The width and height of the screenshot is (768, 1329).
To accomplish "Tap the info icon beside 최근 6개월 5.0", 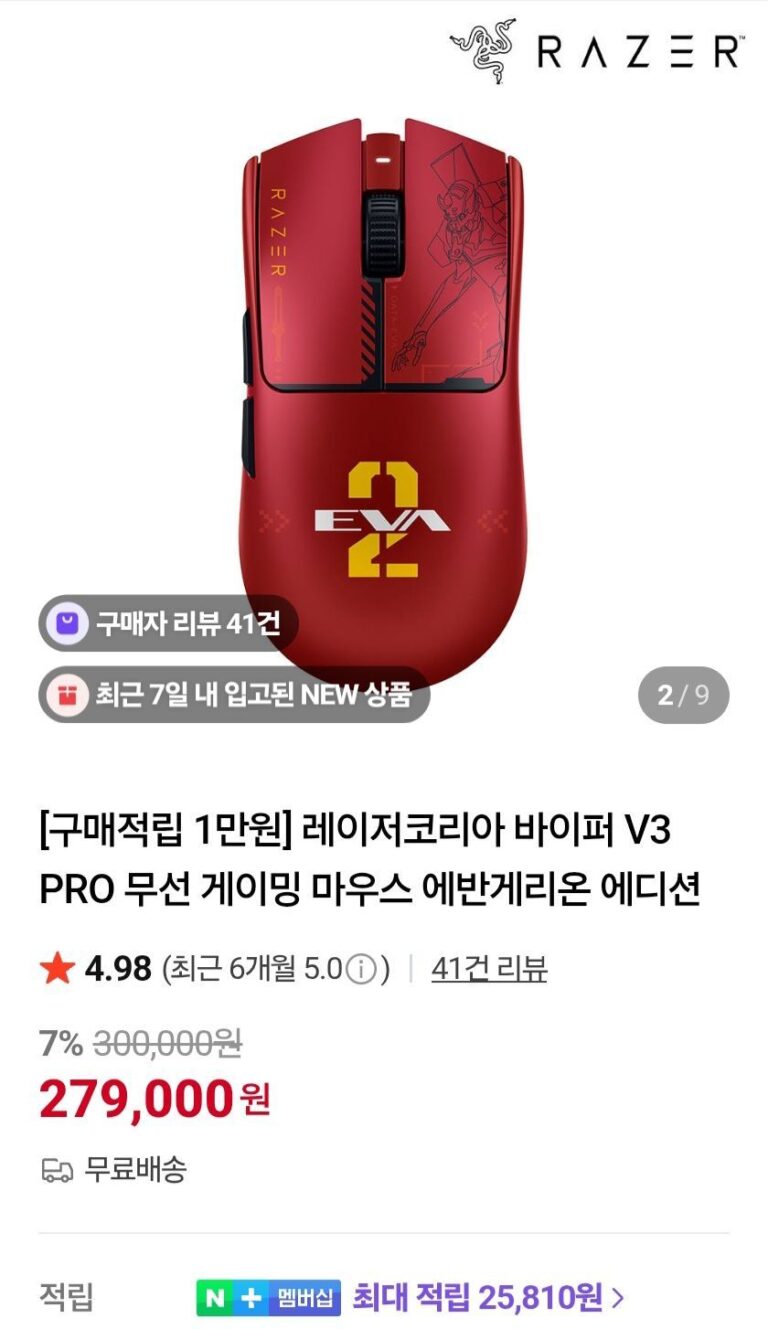I will (x=364, y=969).
